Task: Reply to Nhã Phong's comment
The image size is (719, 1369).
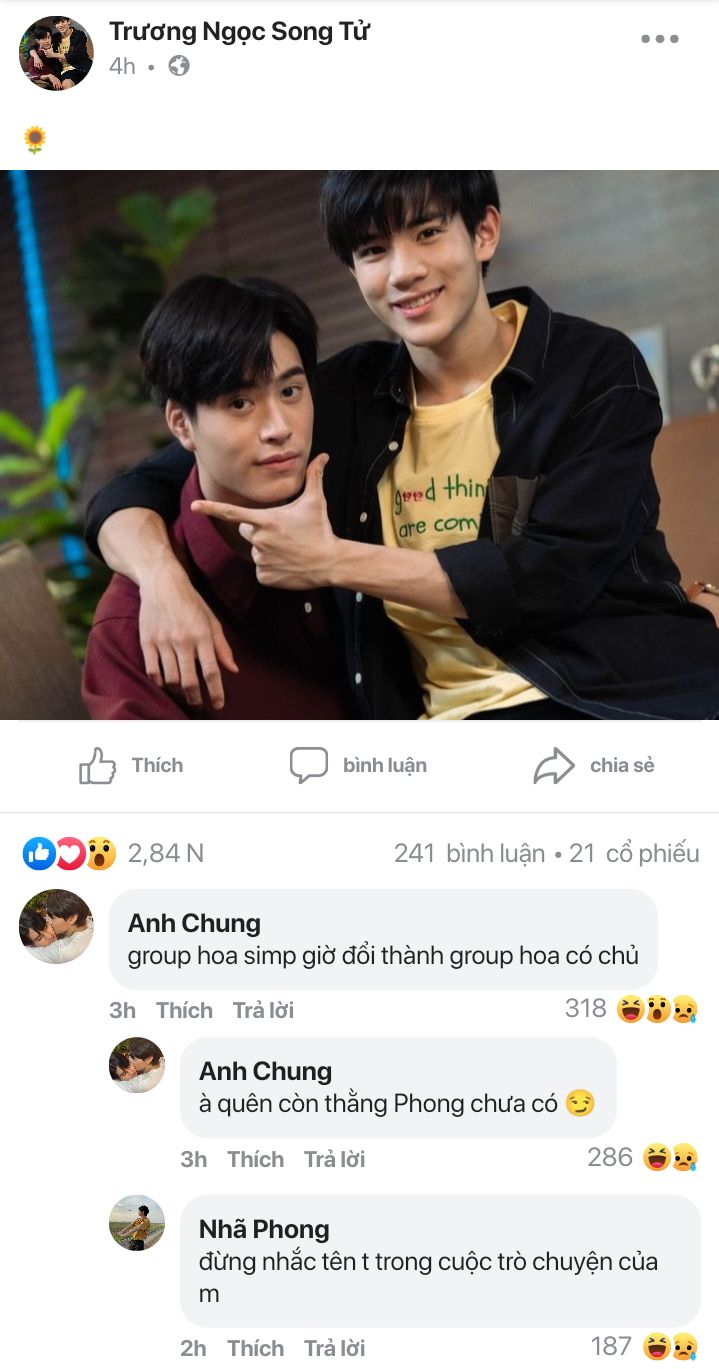Action: (x=334, y=1348)
